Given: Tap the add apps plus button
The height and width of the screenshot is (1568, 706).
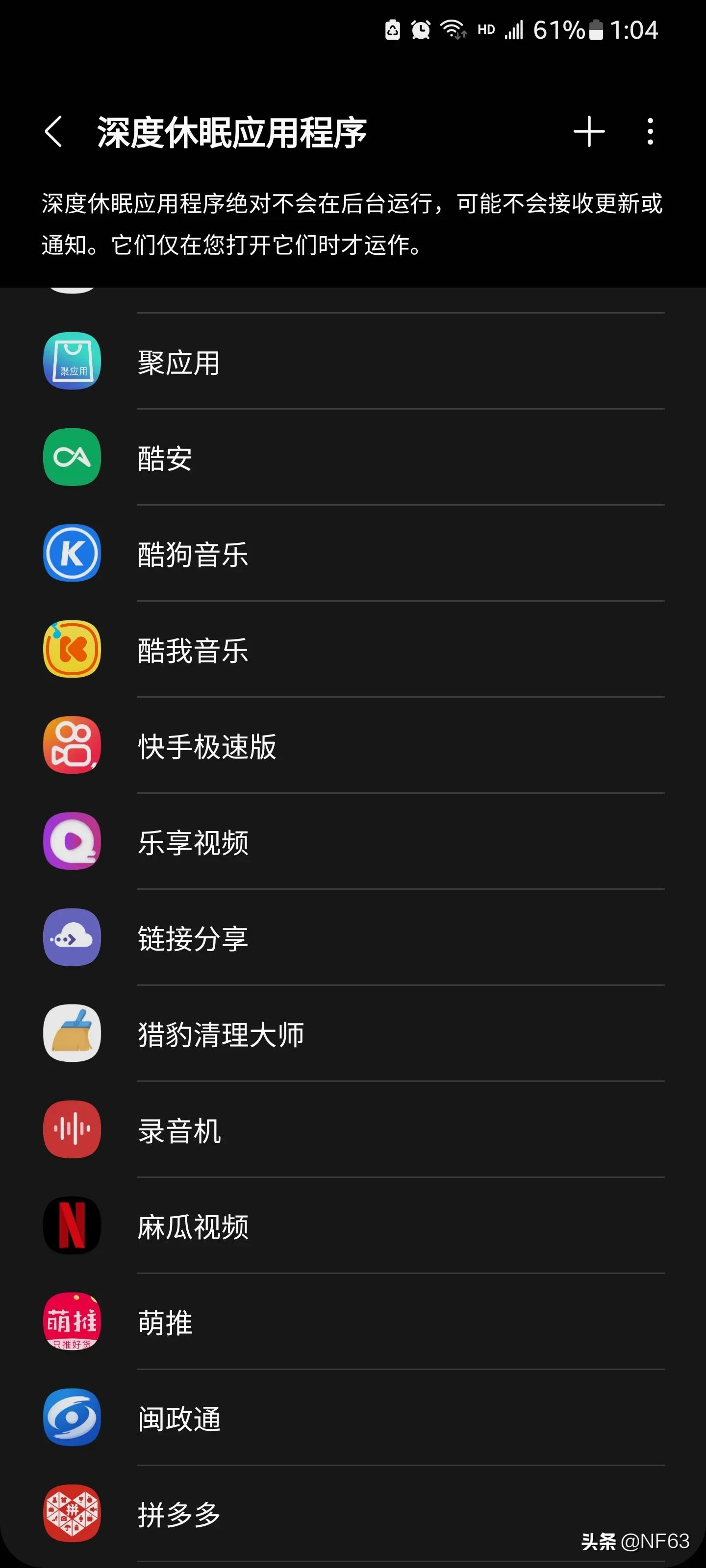Looking at the screenshot, I should pyautogui.click(x=588, y=131).
